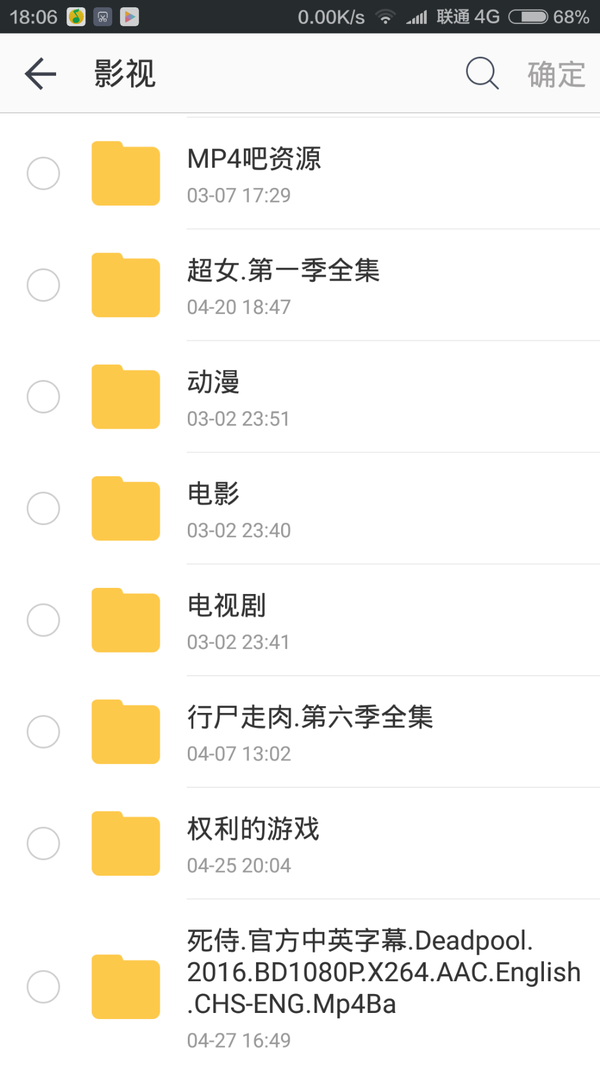Mark the circle beside 行尸走肉.第六季全集
The height and width of the screenshot is (1066, 600).
click(x=43, y=732)
